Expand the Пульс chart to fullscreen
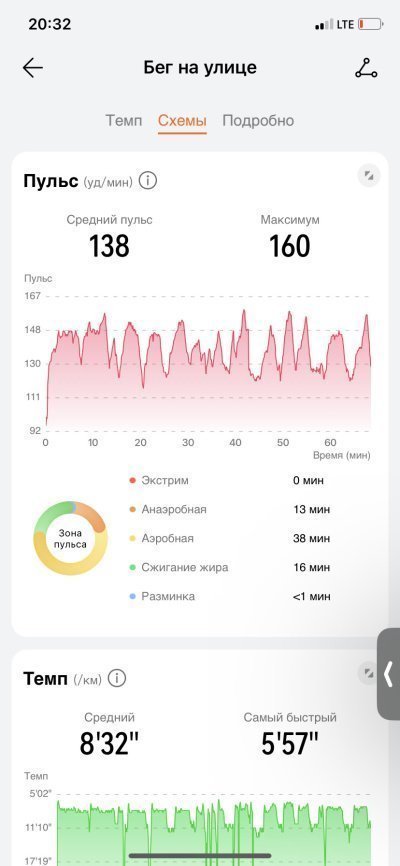The height and width of the screenshot is (866, 400). tap(369, 176)
